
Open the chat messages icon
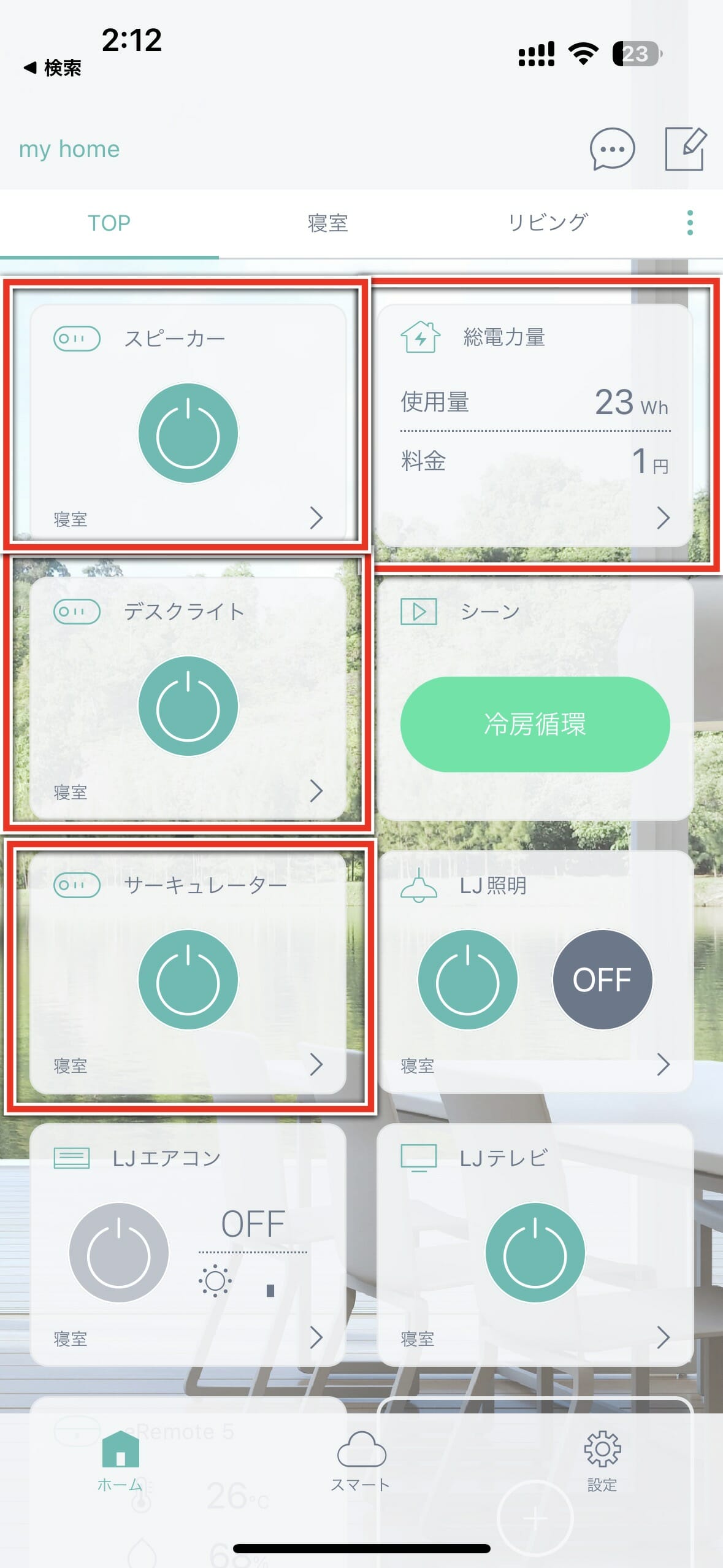(x=611, y=148)
